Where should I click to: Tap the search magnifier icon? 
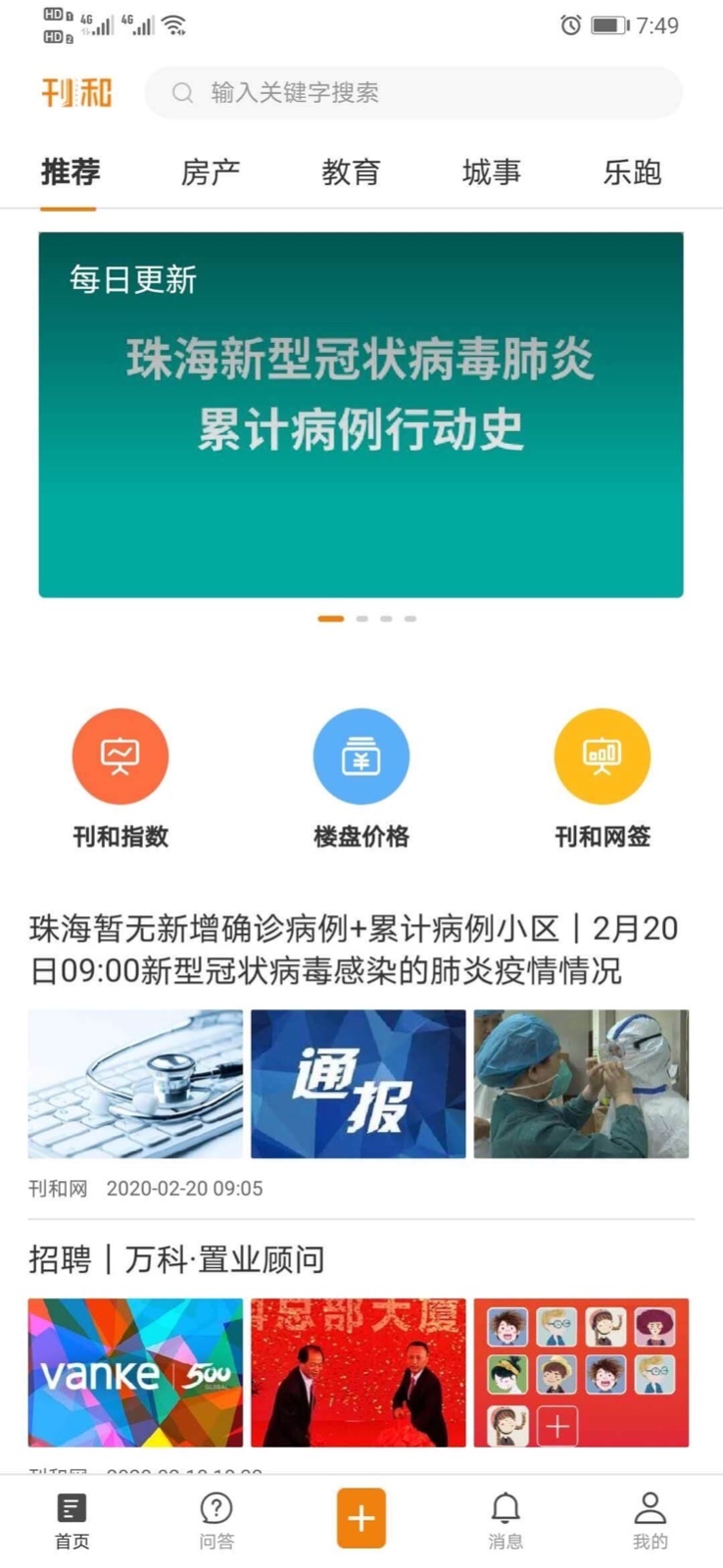[x=181, y=92]
